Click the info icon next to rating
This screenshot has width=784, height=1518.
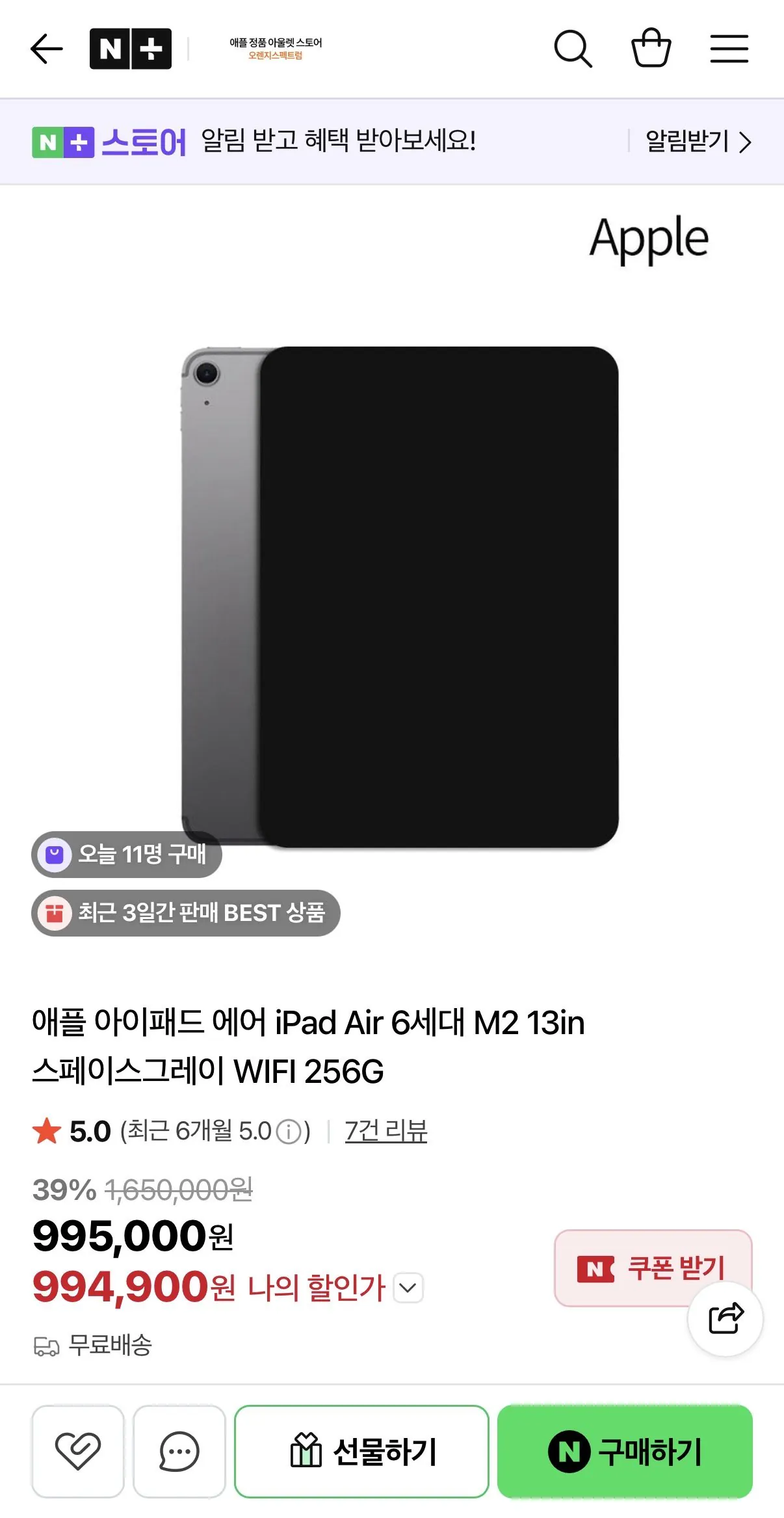288,1130
